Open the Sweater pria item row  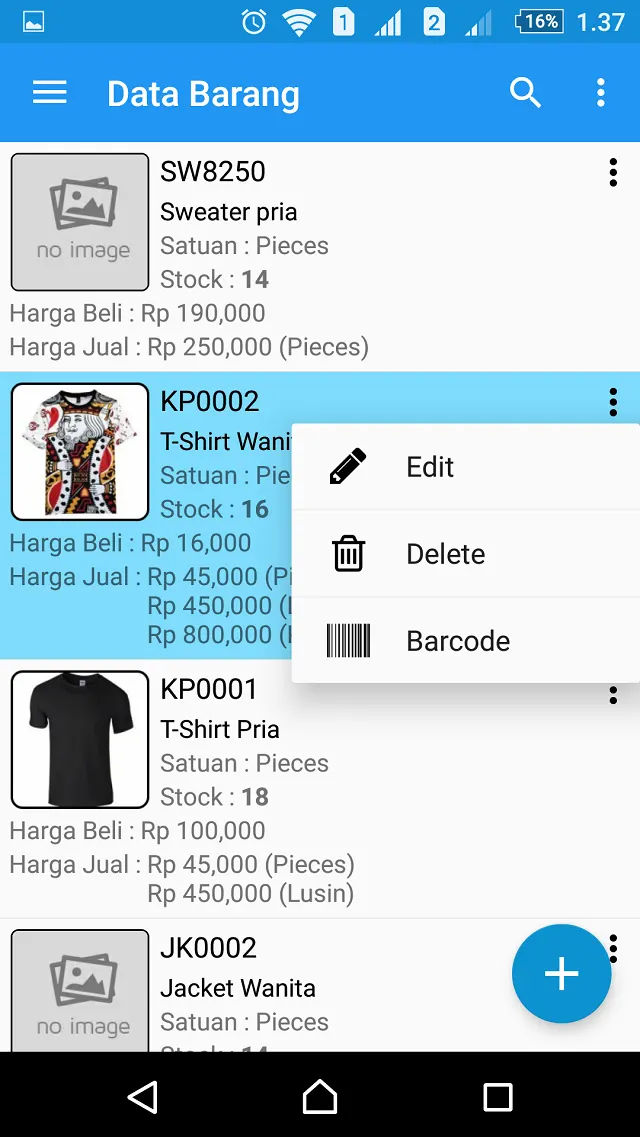pos(320,257)
